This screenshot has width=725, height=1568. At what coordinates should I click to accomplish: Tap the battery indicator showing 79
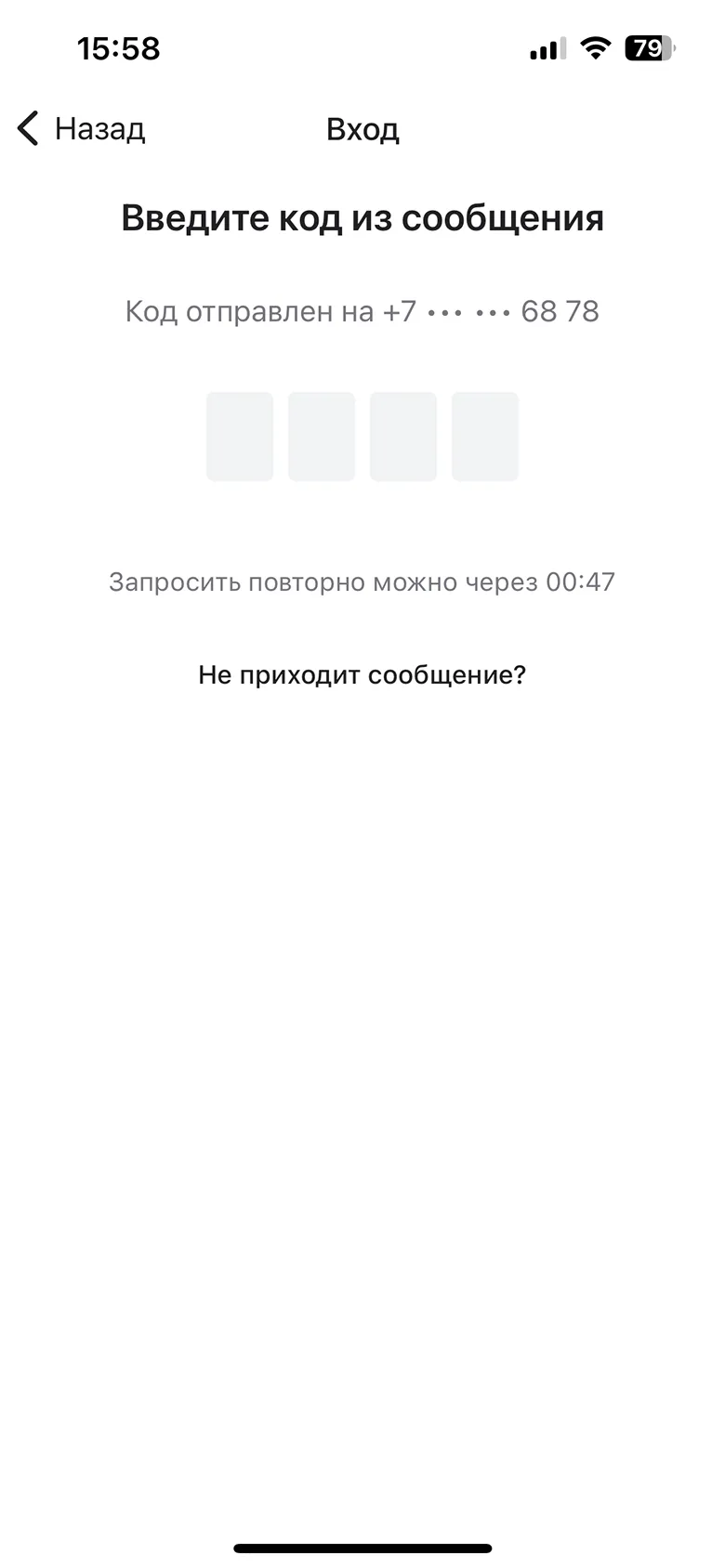649,48
